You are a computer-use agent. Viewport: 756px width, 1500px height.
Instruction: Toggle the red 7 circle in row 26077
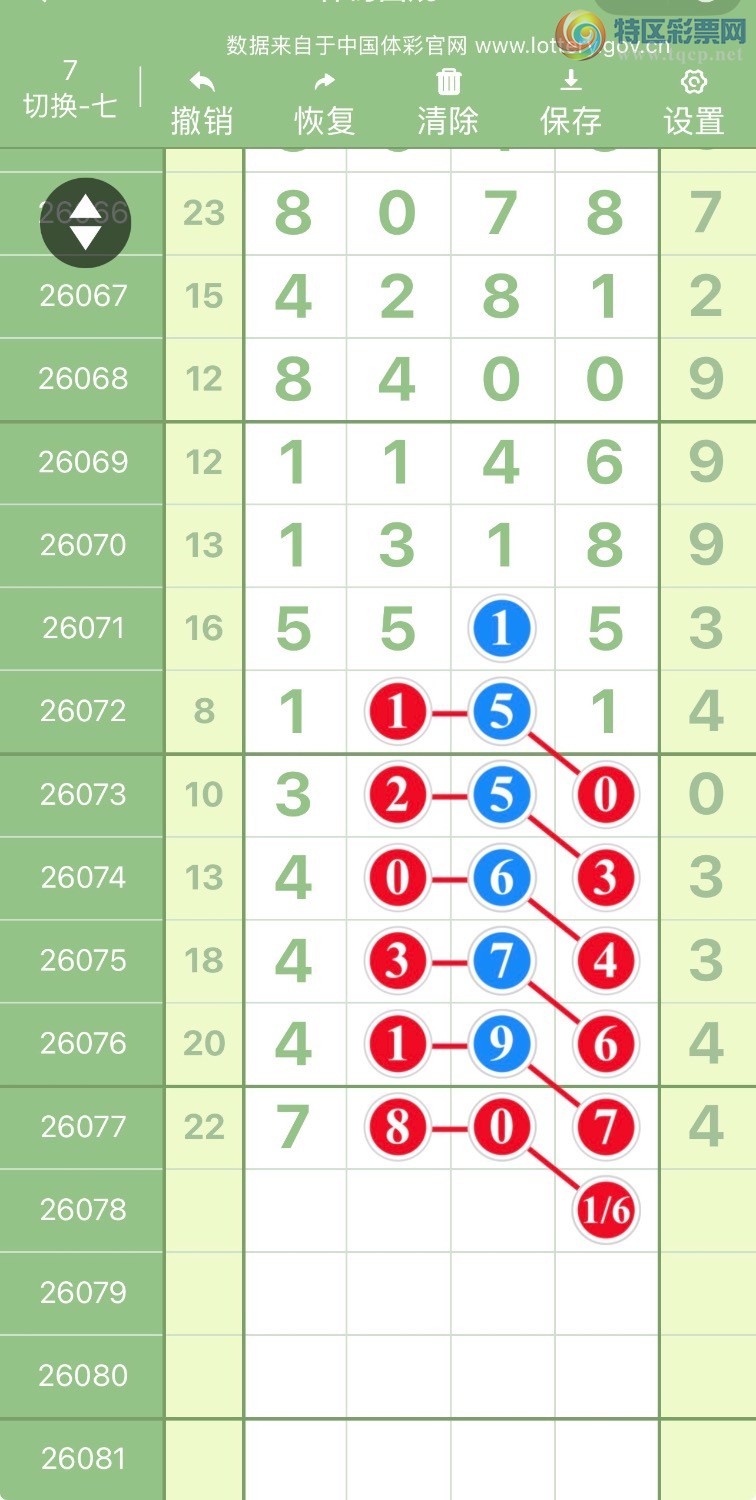coord(604,1126)
